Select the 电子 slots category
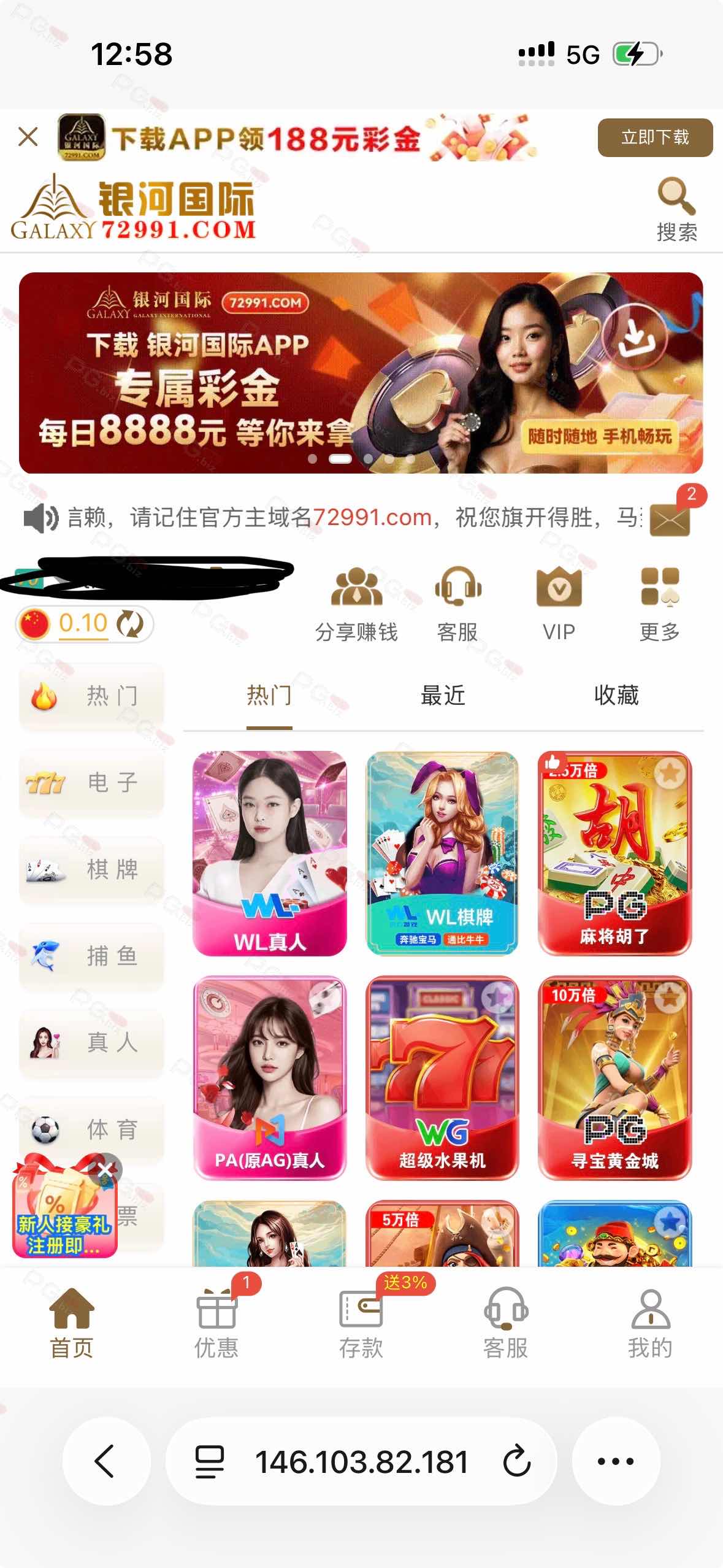 pos(92,783)
